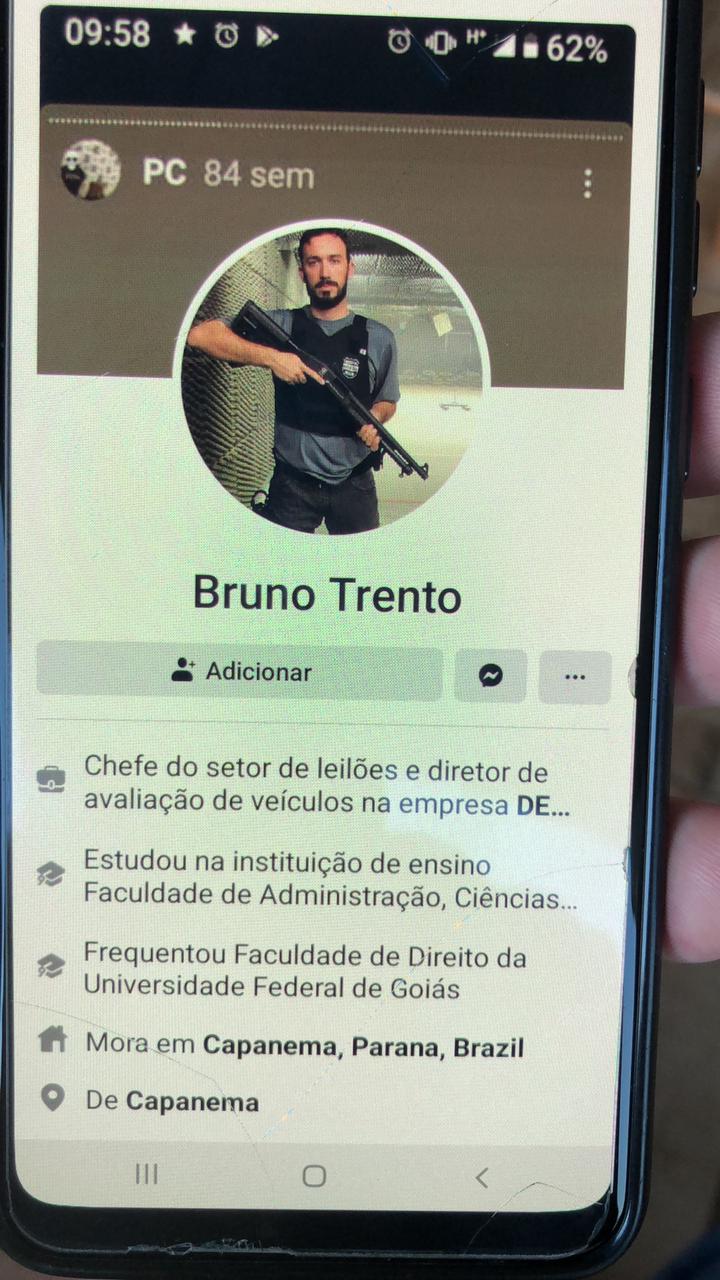Screen dimensions: 720x1280
Task: Open the workplace info row
Action: tap(315, 786)
